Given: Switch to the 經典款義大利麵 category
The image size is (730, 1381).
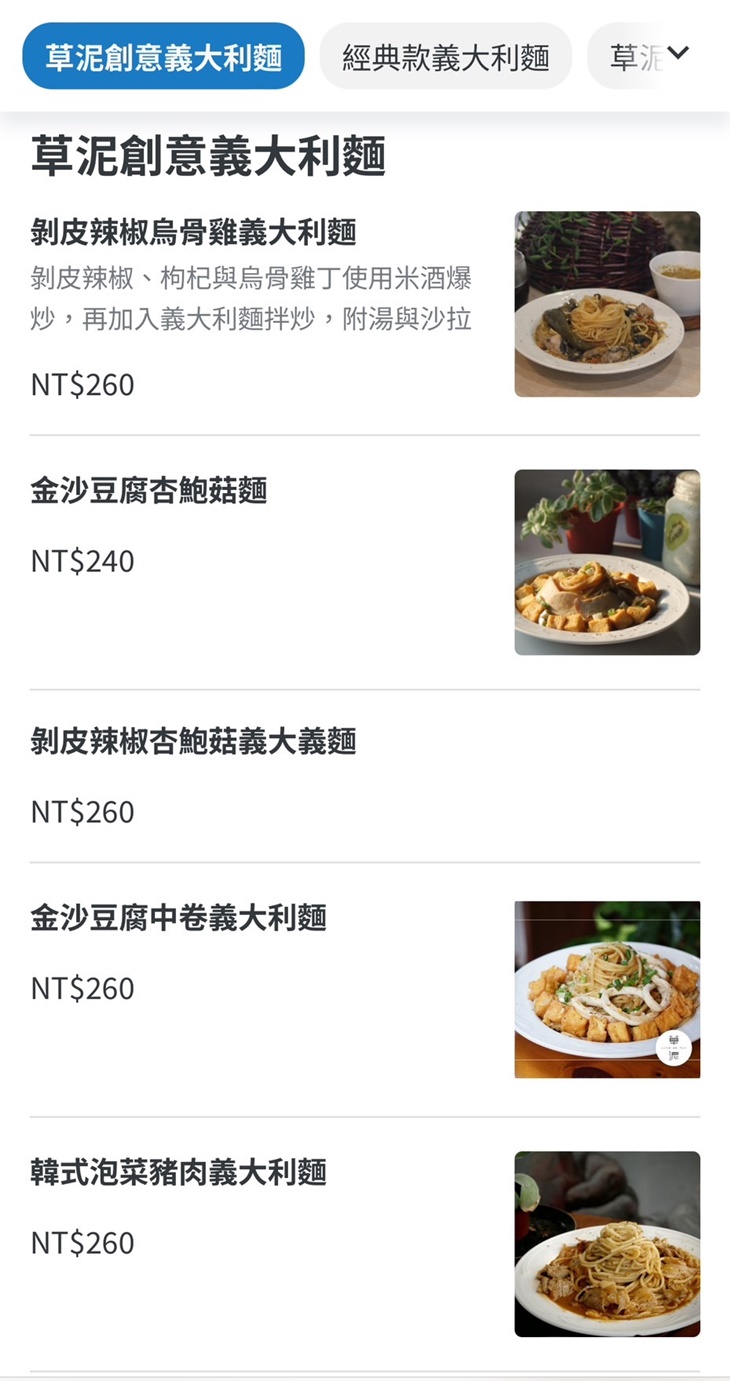Looking at the screenshot, I should (x=447, y=57).
